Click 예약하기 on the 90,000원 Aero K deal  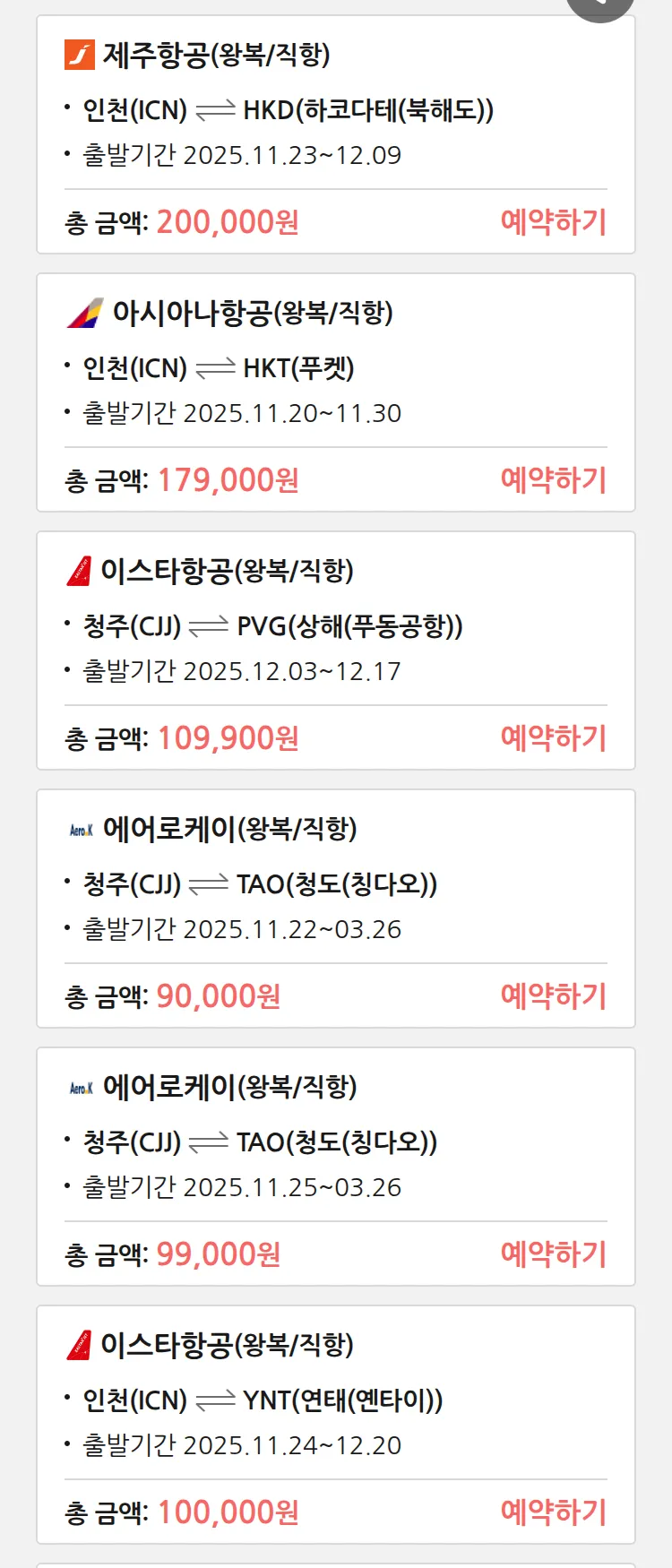[x=554, y=995]
